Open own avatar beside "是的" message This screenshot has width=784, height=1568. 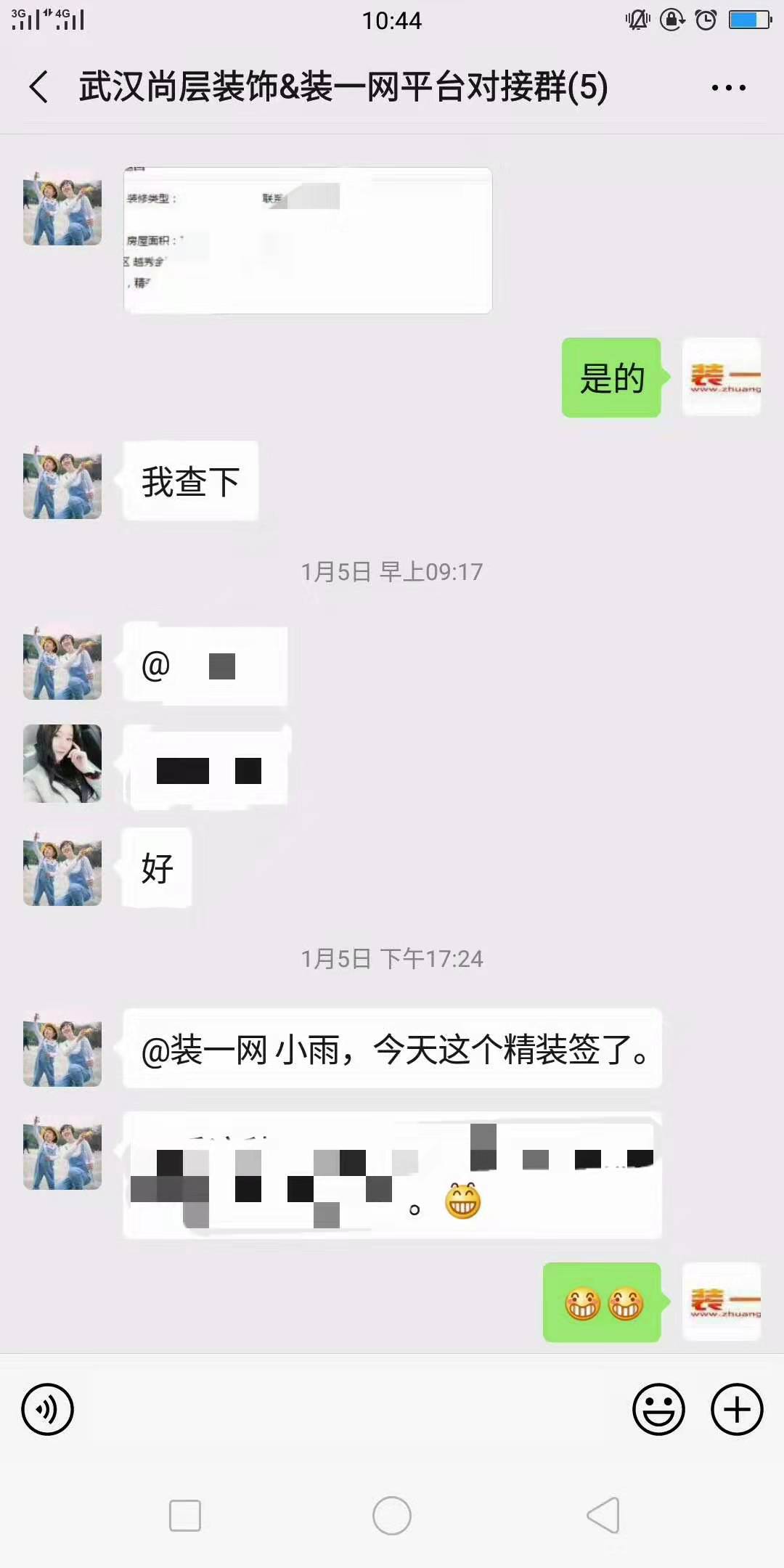722,377
